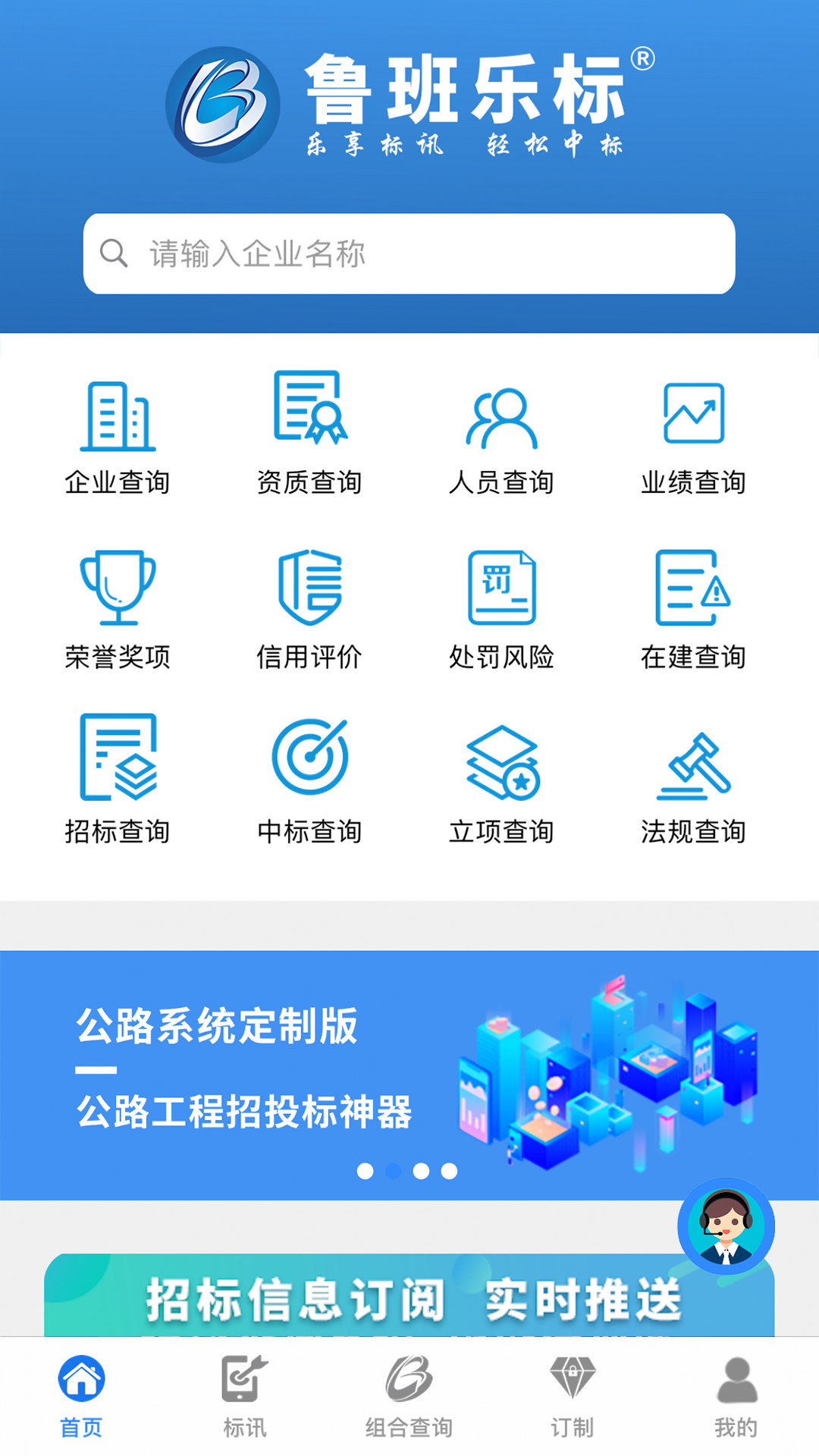Tap the 请输入企业名称 search box
The image size is (819, 1456).
409,253
